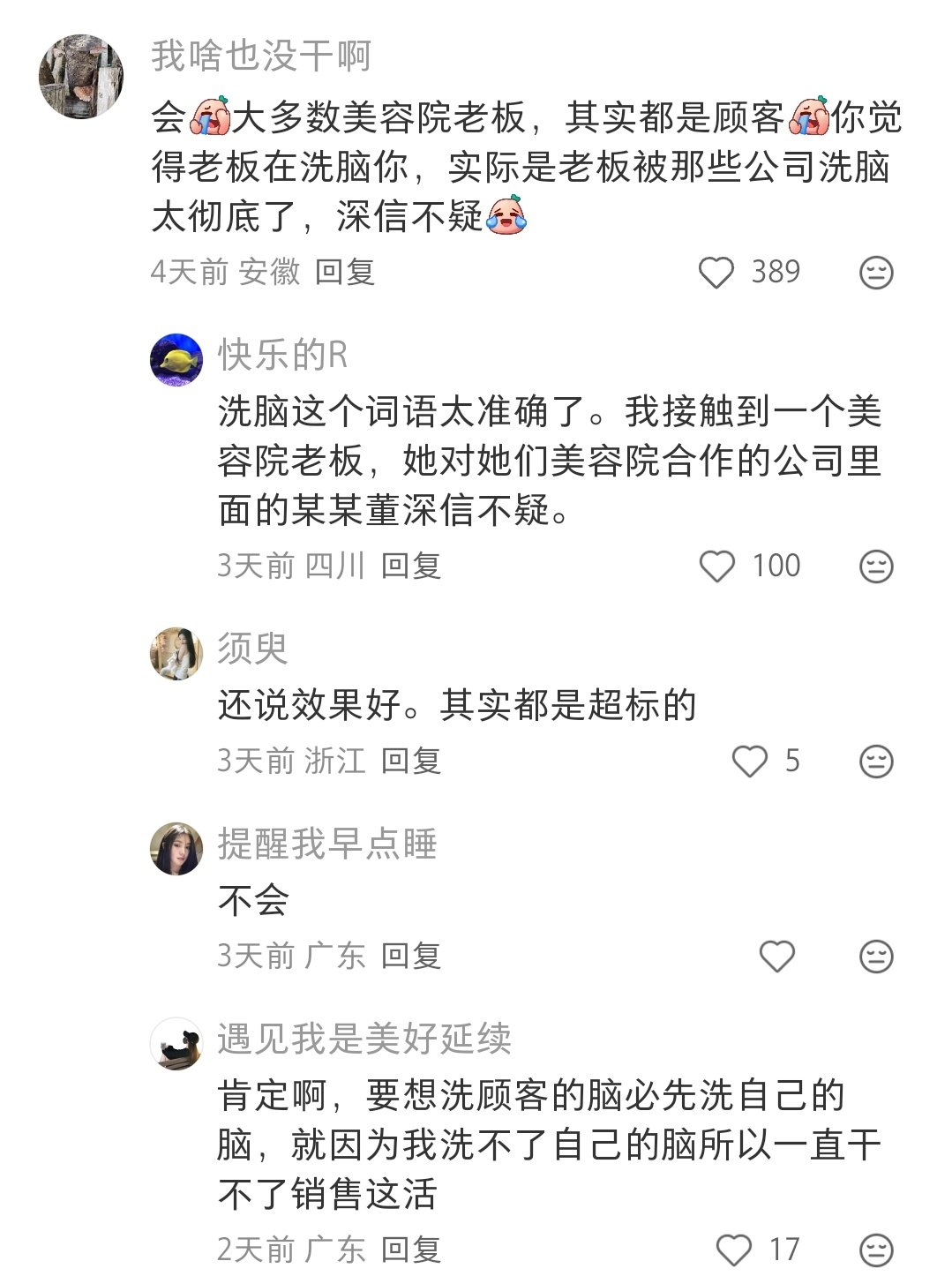Dislike the reply from 提醒我早点睡

pyautogui.click(x=876, y=957)
